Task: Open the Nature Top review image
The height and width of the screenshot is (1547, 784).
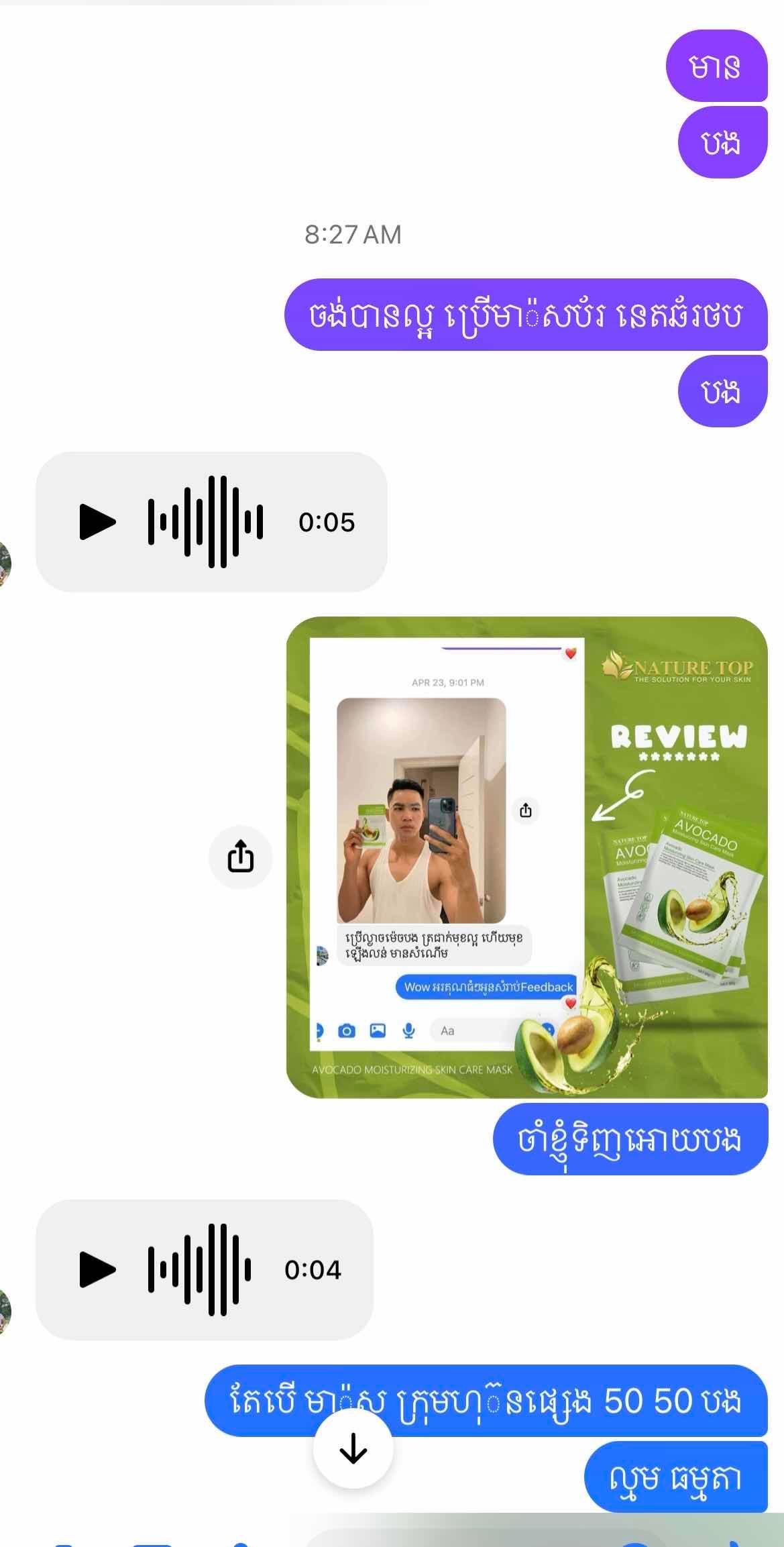Action: click(526, 857)
